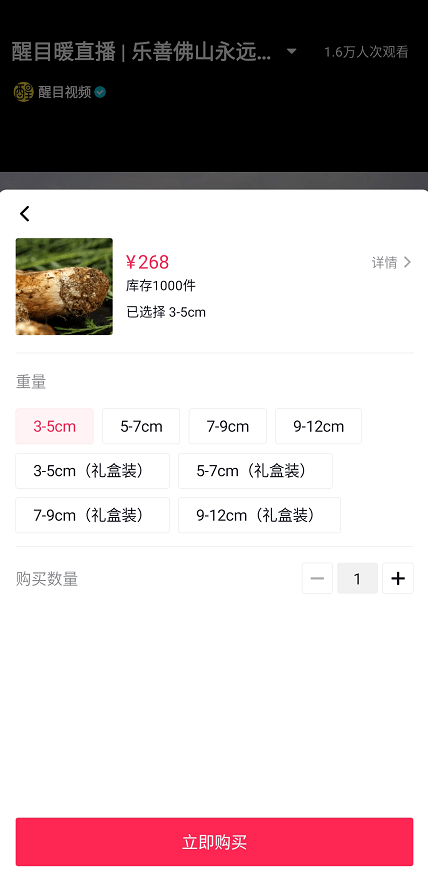
Task: Choose the 7-9cm size chip
Action: coord(227,426)
